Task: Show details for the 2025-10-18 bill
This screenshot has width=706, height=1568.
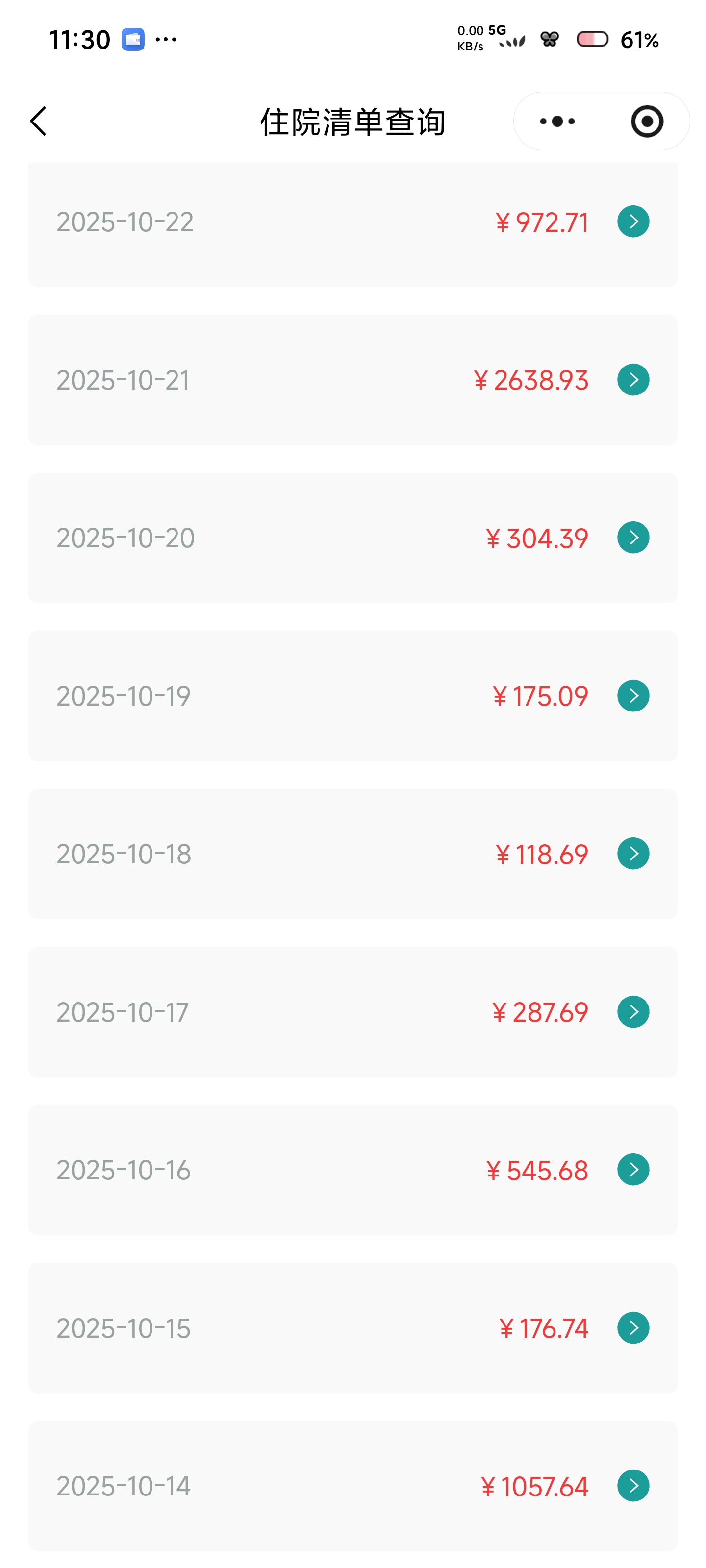Action: click(x=633, y=854)
